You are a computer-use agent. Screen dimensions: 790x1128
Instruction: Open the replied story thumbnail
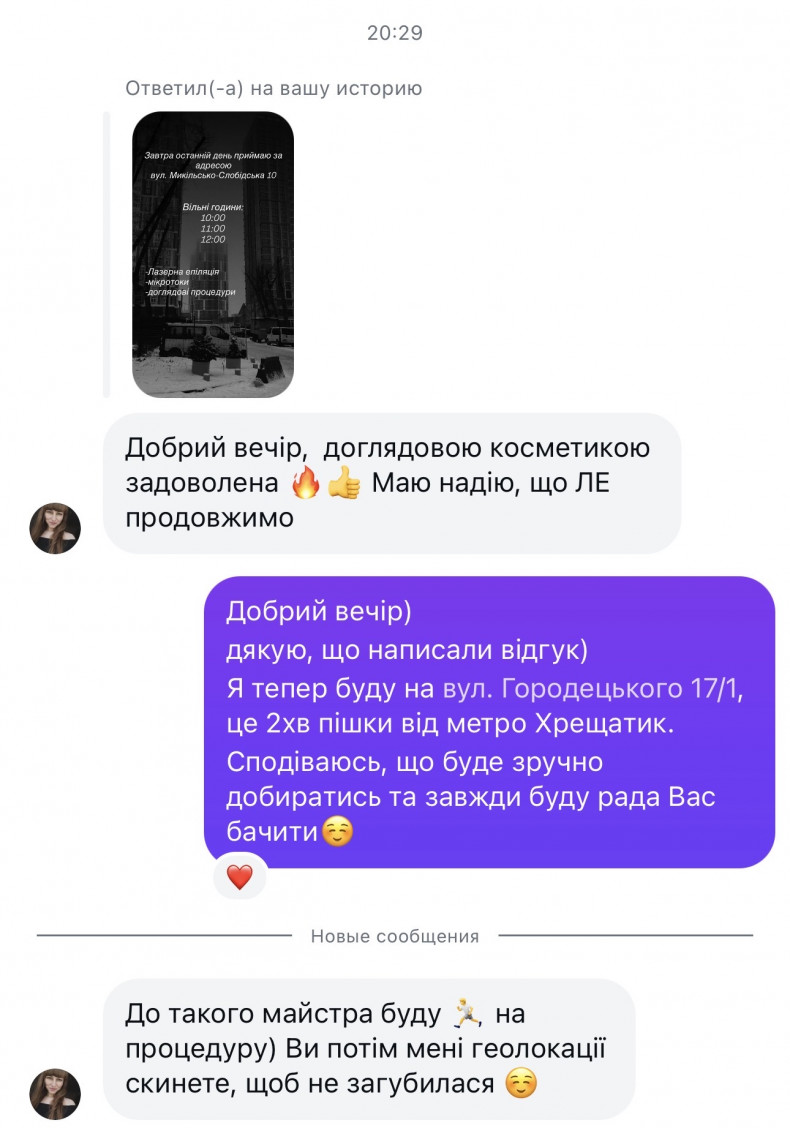(213, 254)
